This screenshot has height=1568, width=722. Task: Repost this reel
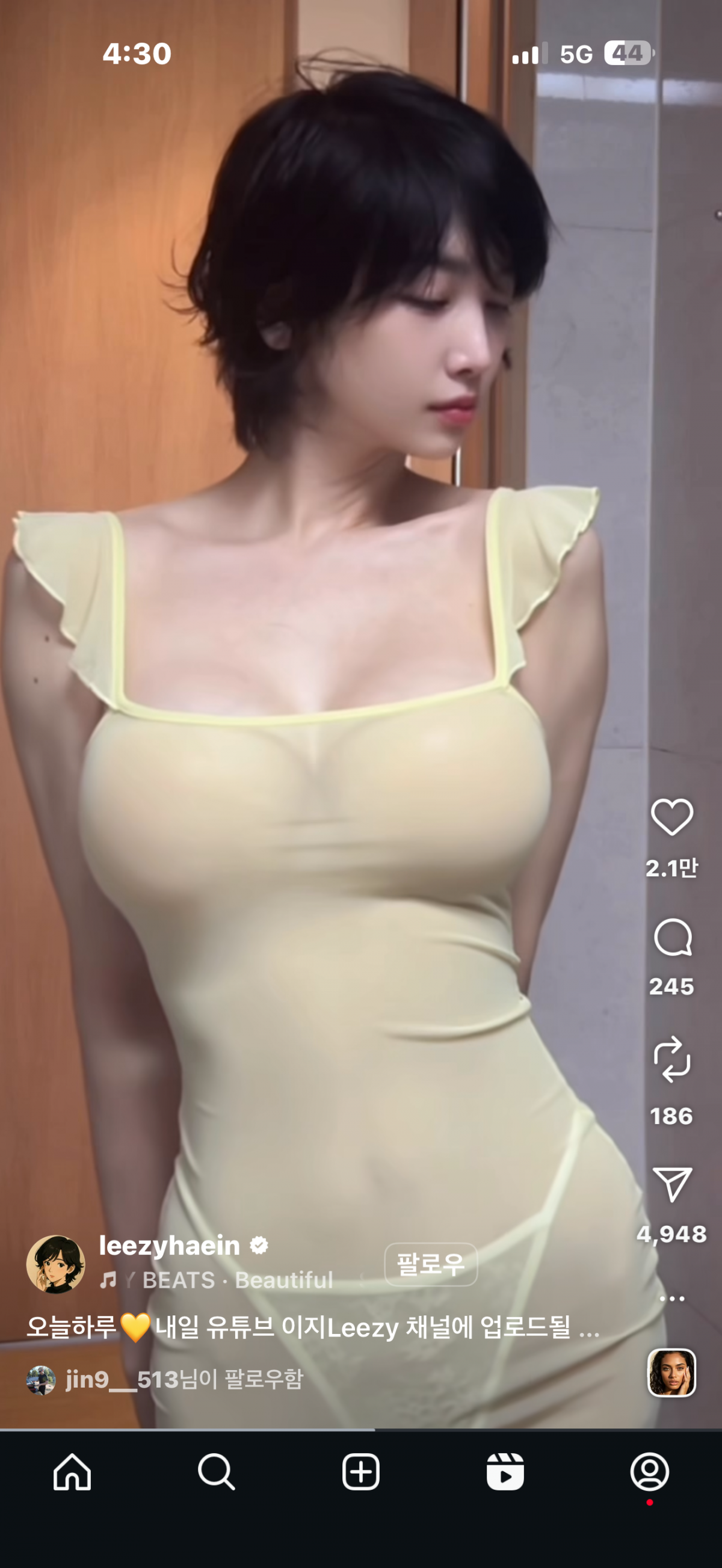671,1060
